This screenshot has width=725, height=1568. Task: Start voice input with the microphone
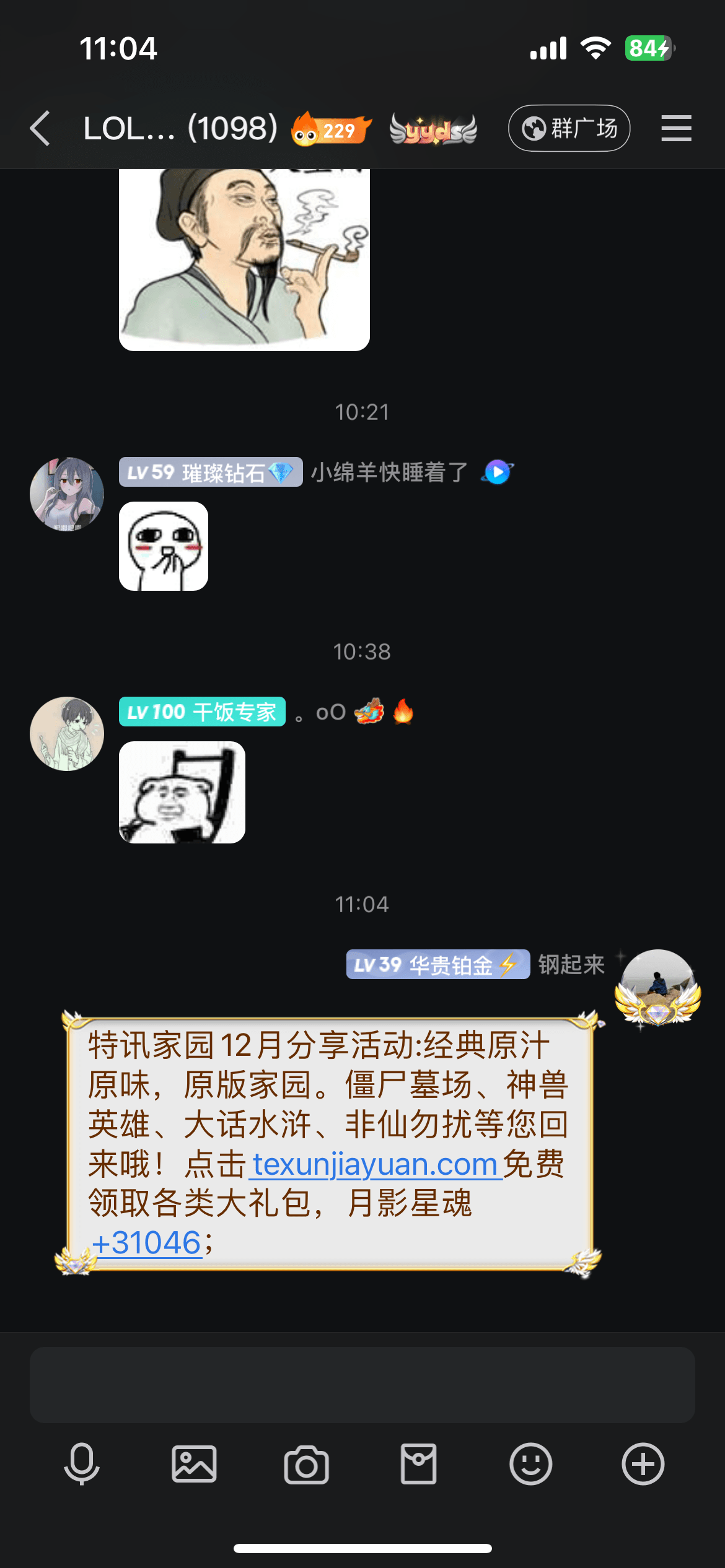[82, 1464]
